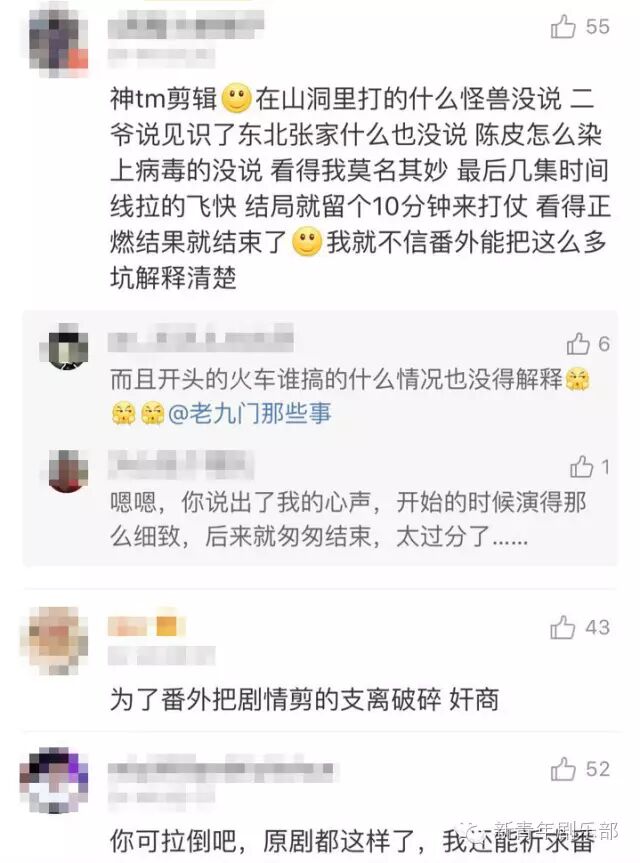
Task: Like the comment beginning with 神tm剪辑
Action: point(564,27)
